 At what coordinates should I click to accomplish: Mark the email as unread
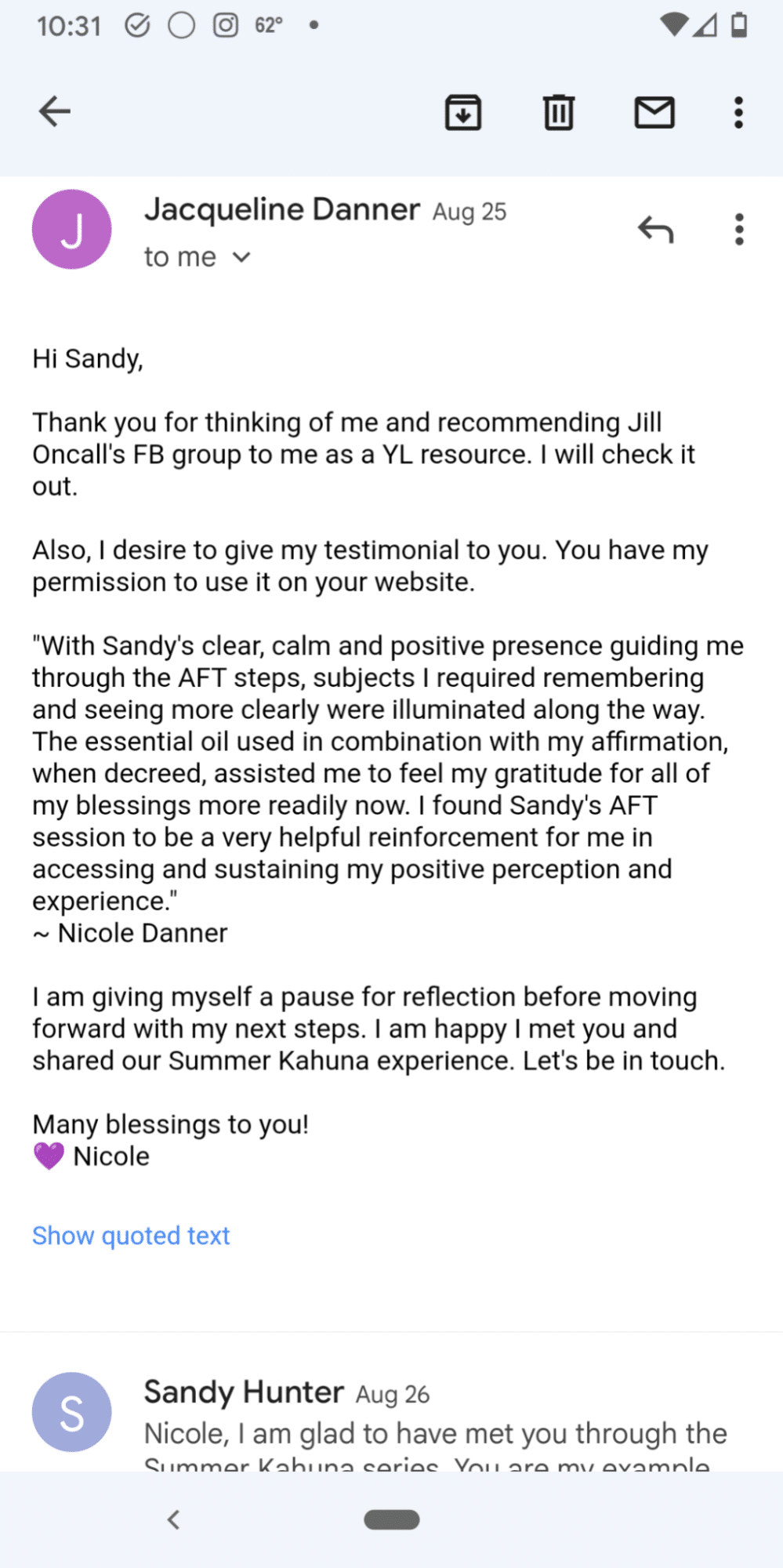(654, 112)
